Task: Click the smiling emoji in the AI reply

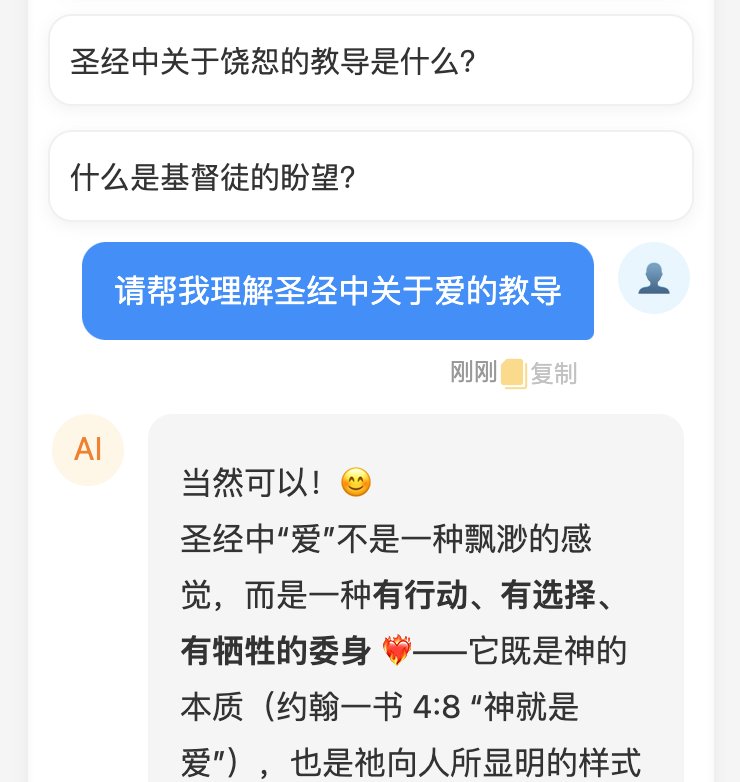Action: [356, 482]
